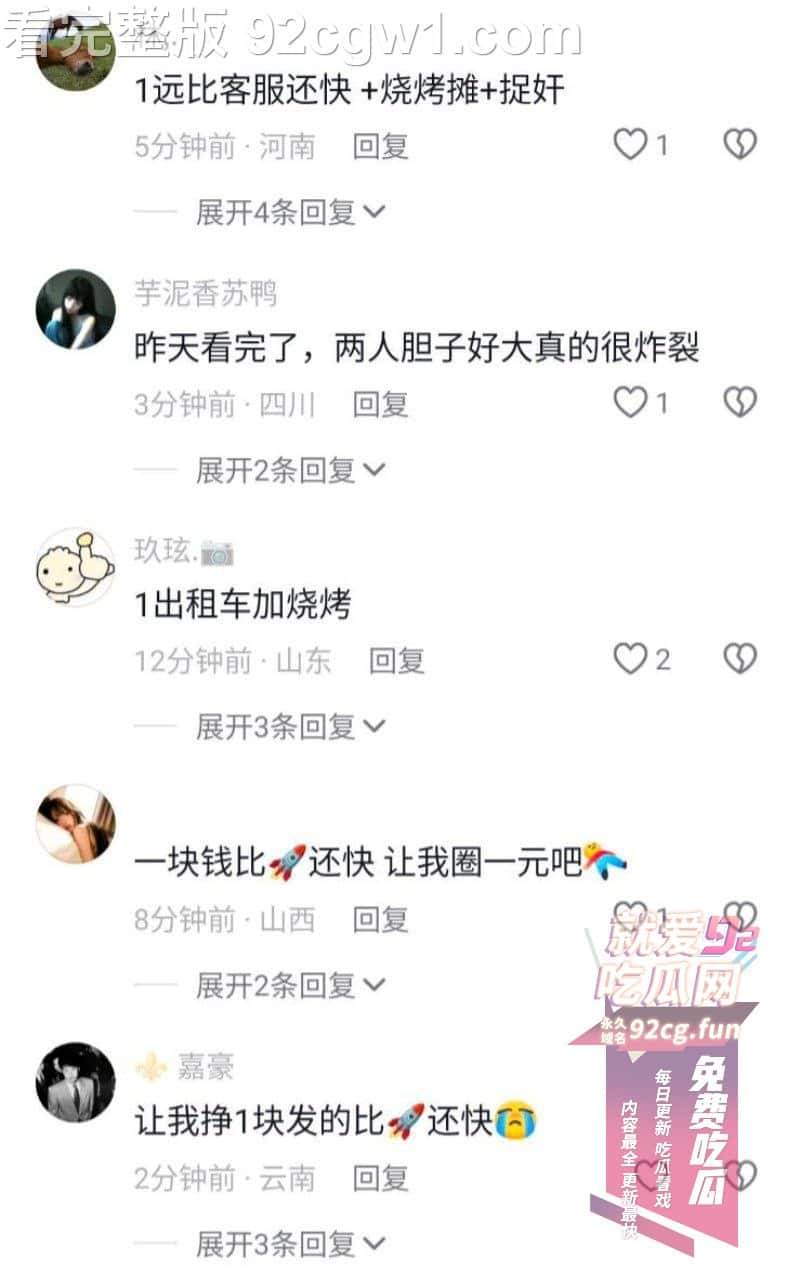Reply to 芋泥香苏鸭's comment
Image resolution: width=800 pixels, height=1276 pixels.
coord(381,404)
